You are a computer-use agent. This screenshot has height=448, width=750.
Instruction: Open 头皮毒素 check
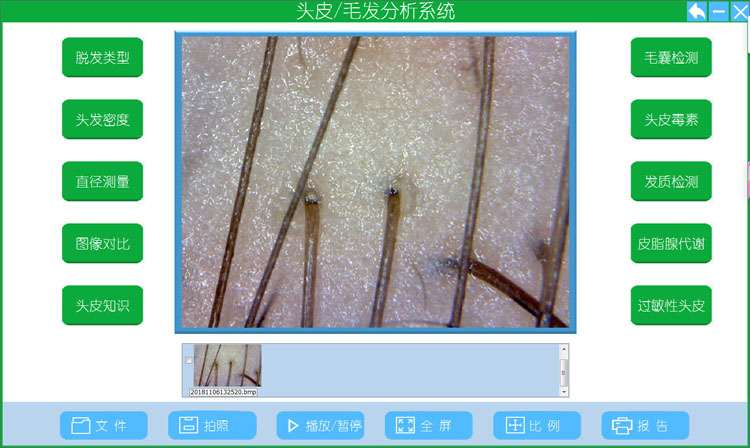(671, 120)
